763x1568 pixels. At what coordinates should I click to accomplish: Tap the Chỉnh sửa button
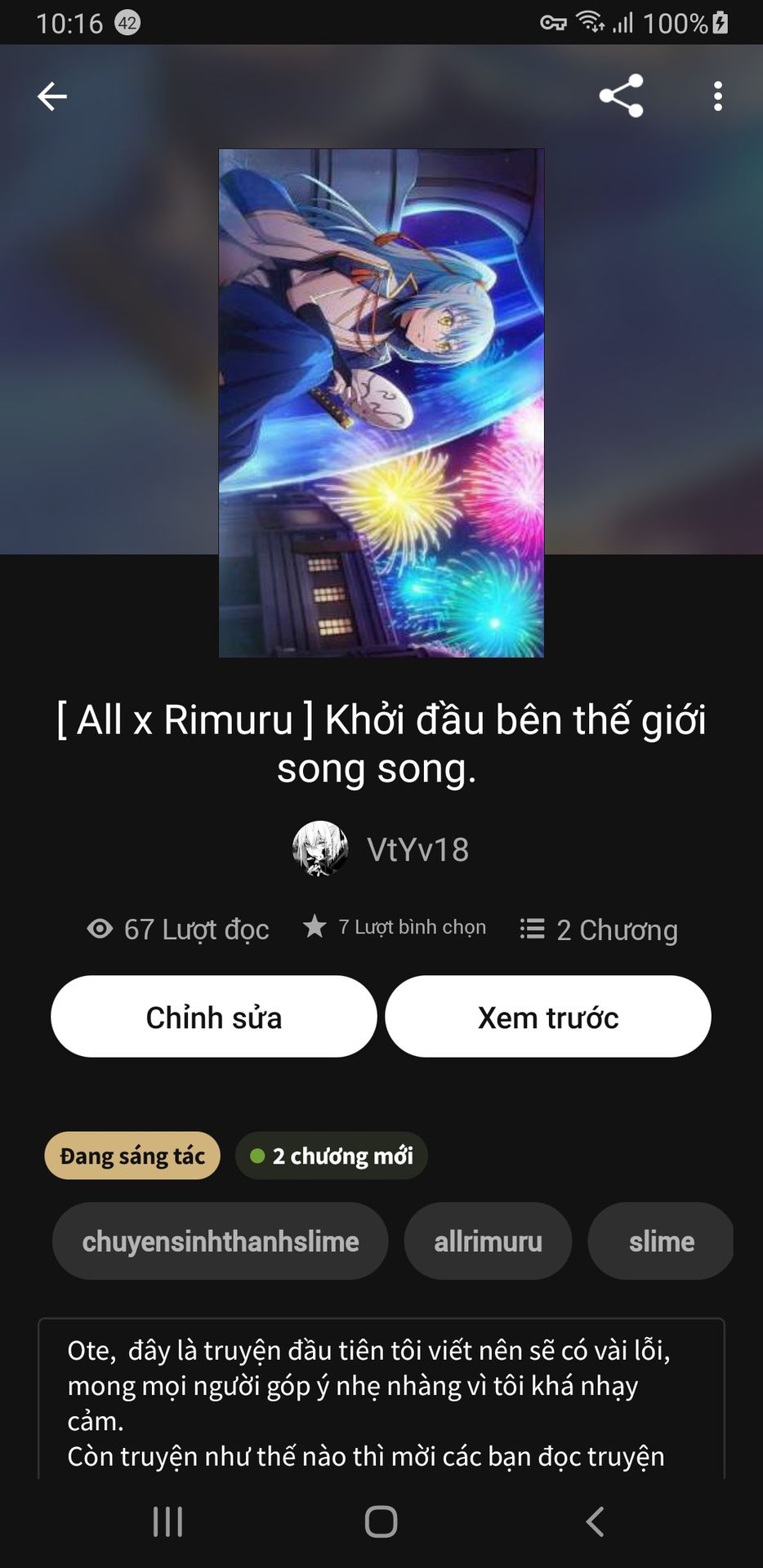tap(214, 1017)
